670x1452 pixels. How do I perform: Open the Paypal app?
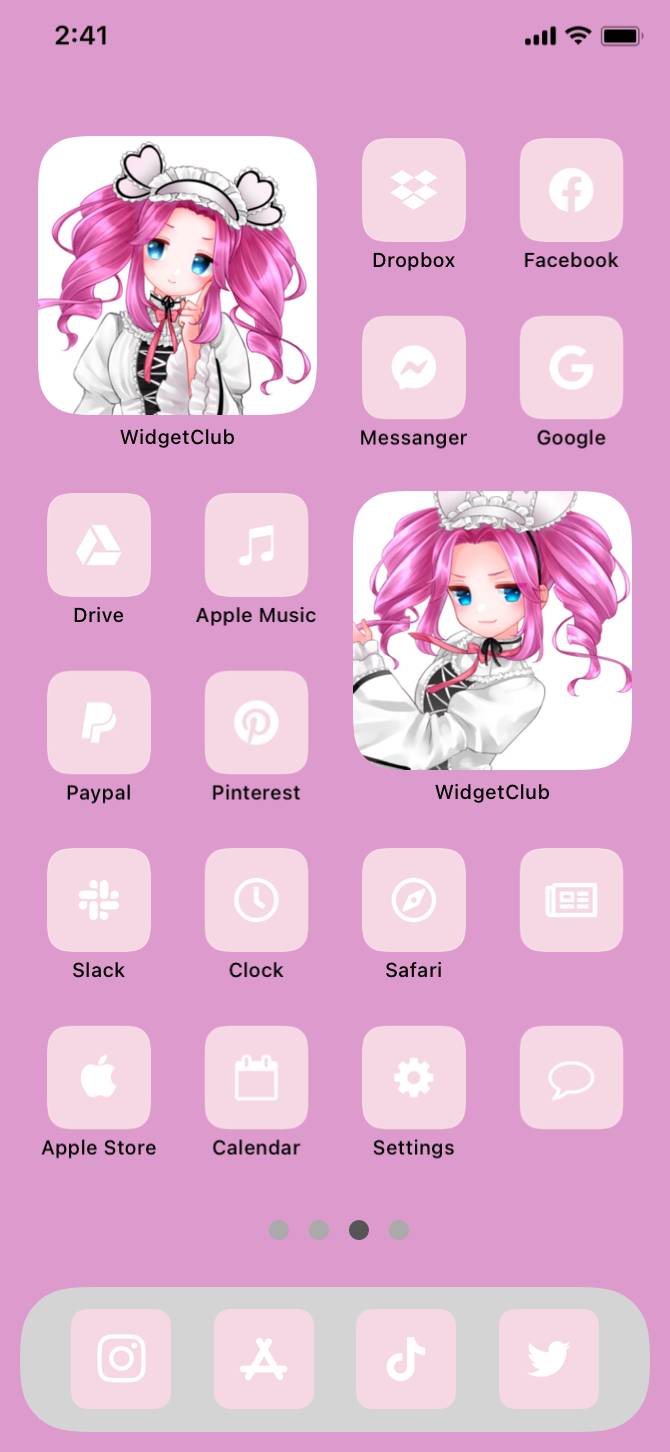click(x=99, y=722)
